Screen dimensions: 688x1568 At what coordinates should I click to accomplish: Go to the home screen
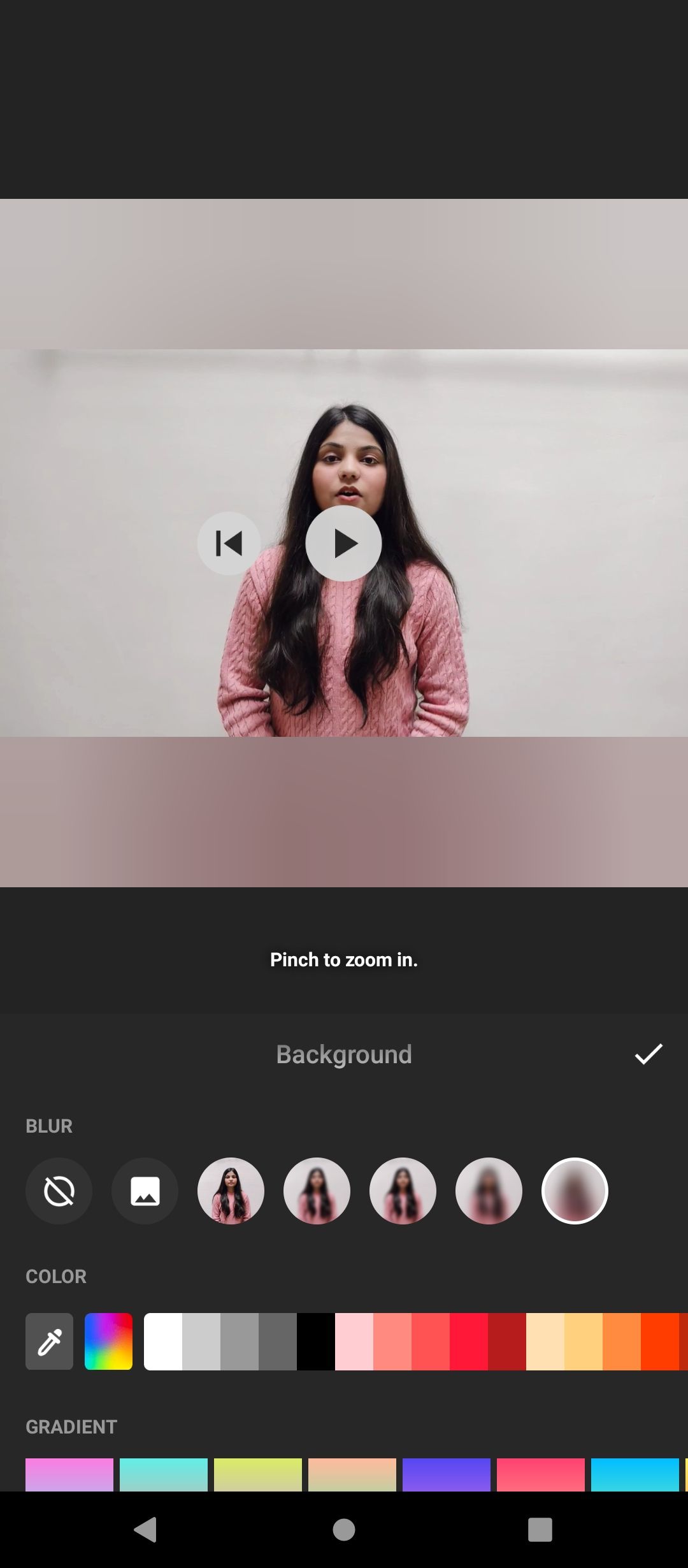point(344,1529)
